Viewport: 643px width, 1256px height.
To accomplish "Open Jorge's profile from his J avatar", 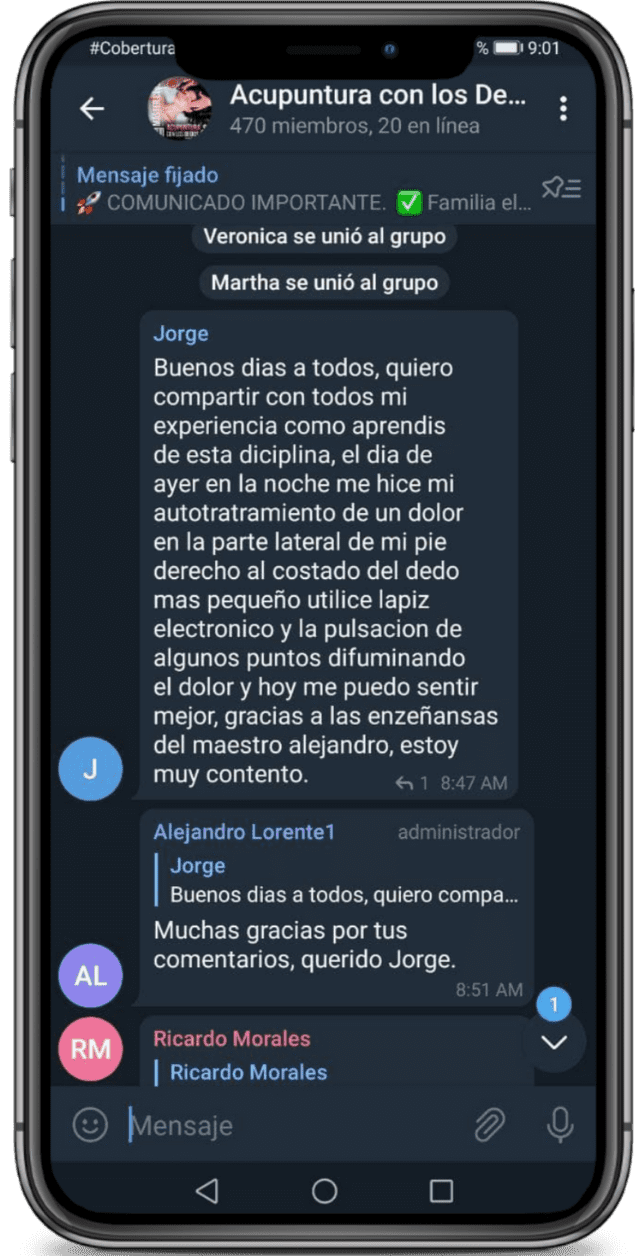I will coord(90,769).
